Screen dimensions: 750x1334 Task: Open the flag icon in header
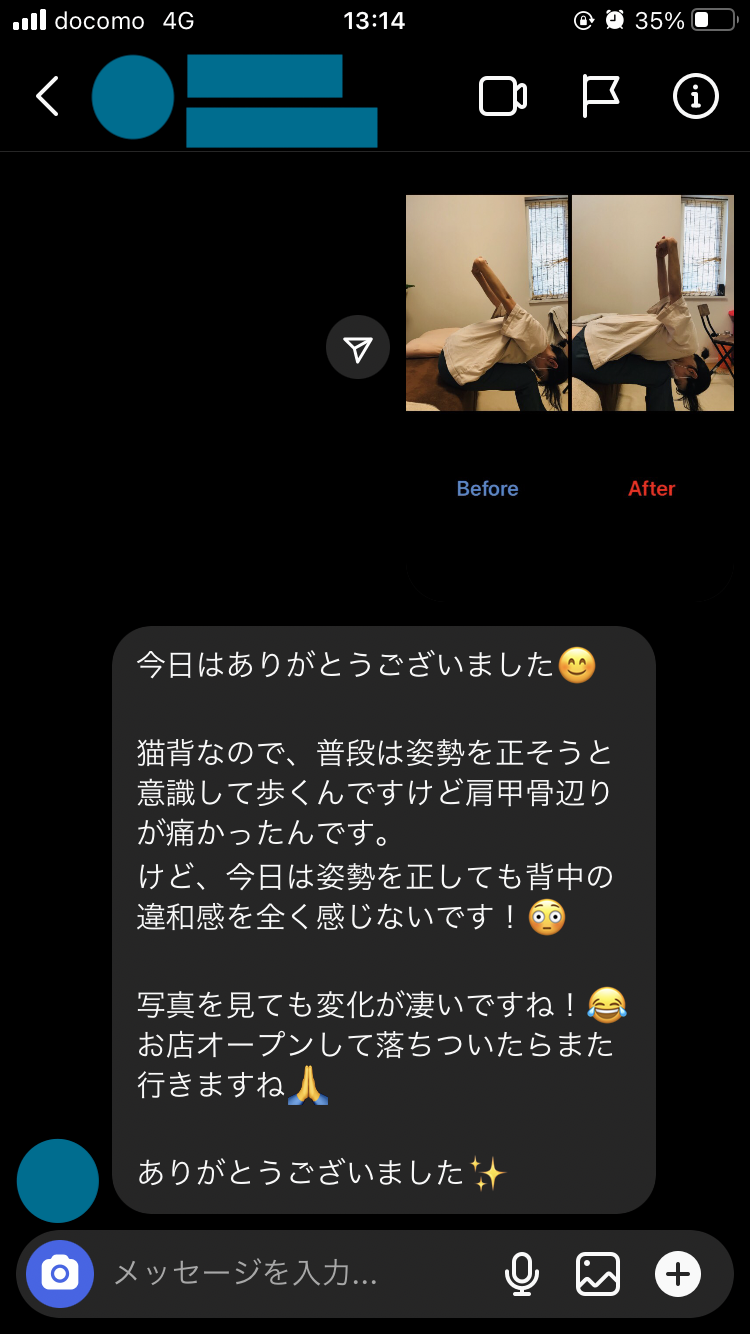600,97
